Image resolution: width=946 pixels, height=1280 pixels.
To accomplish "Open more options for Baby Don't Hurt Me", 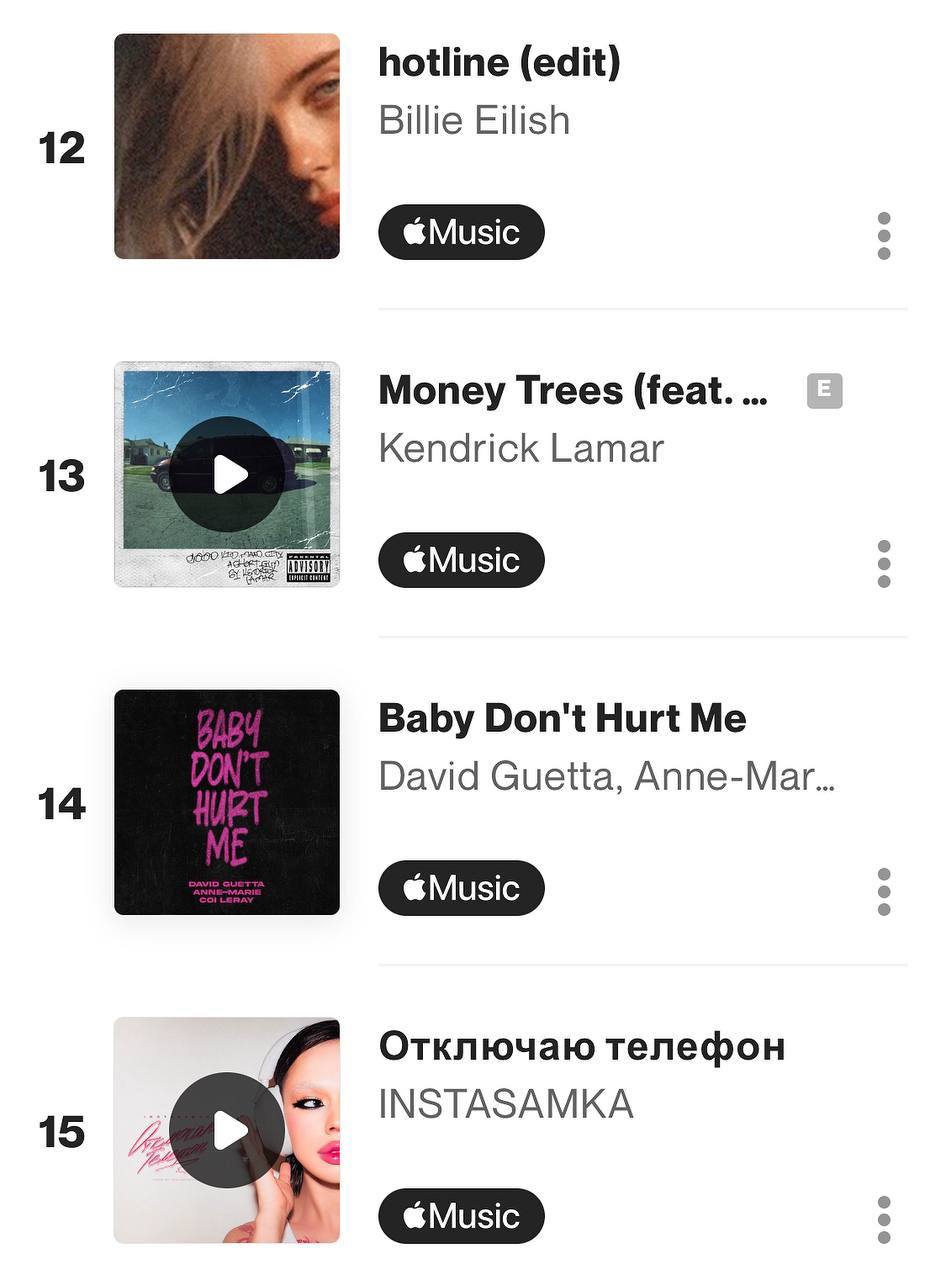I will [883, 892].
